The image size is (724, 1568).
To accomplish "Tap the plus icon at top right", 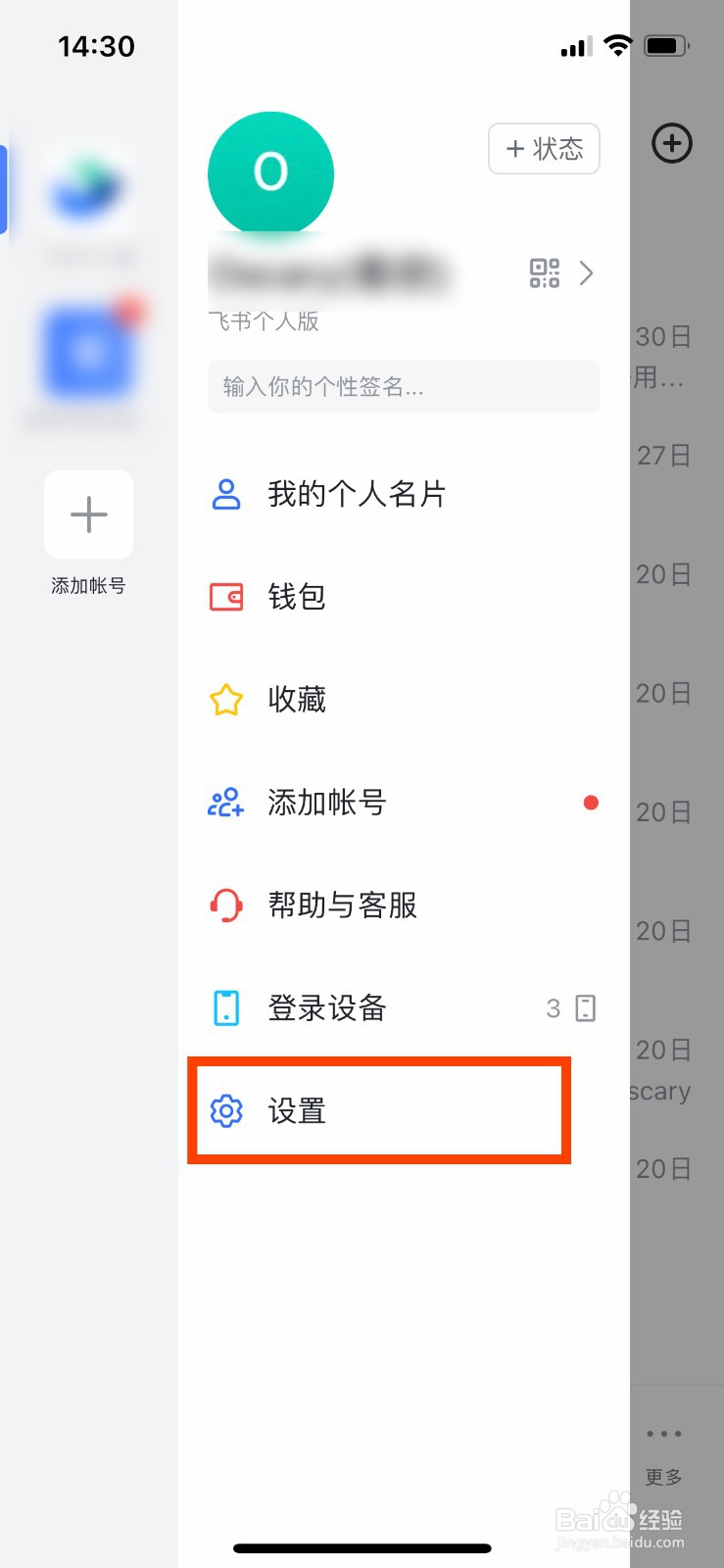I will coord(672,143).
